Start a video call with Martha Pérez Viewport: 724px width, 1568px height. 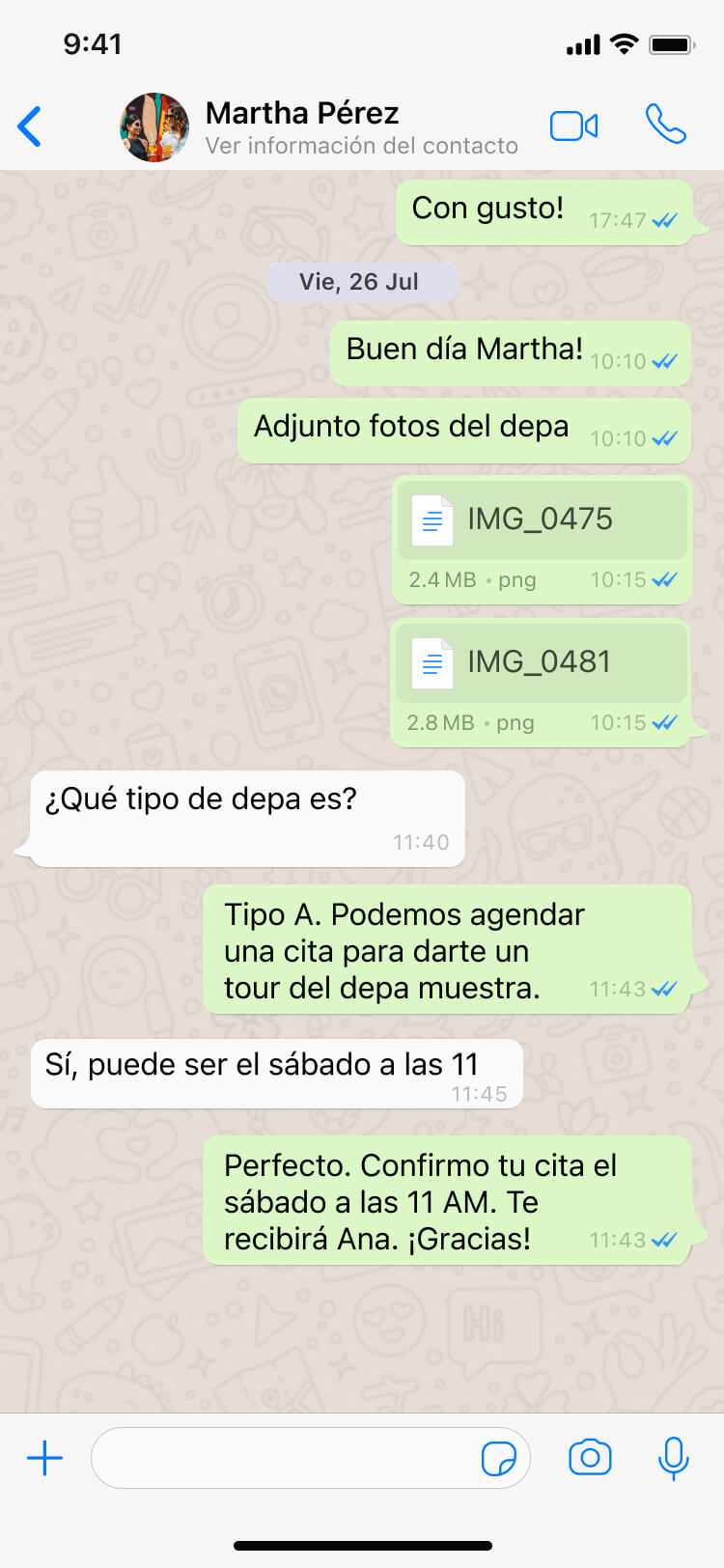pos(573,126)
